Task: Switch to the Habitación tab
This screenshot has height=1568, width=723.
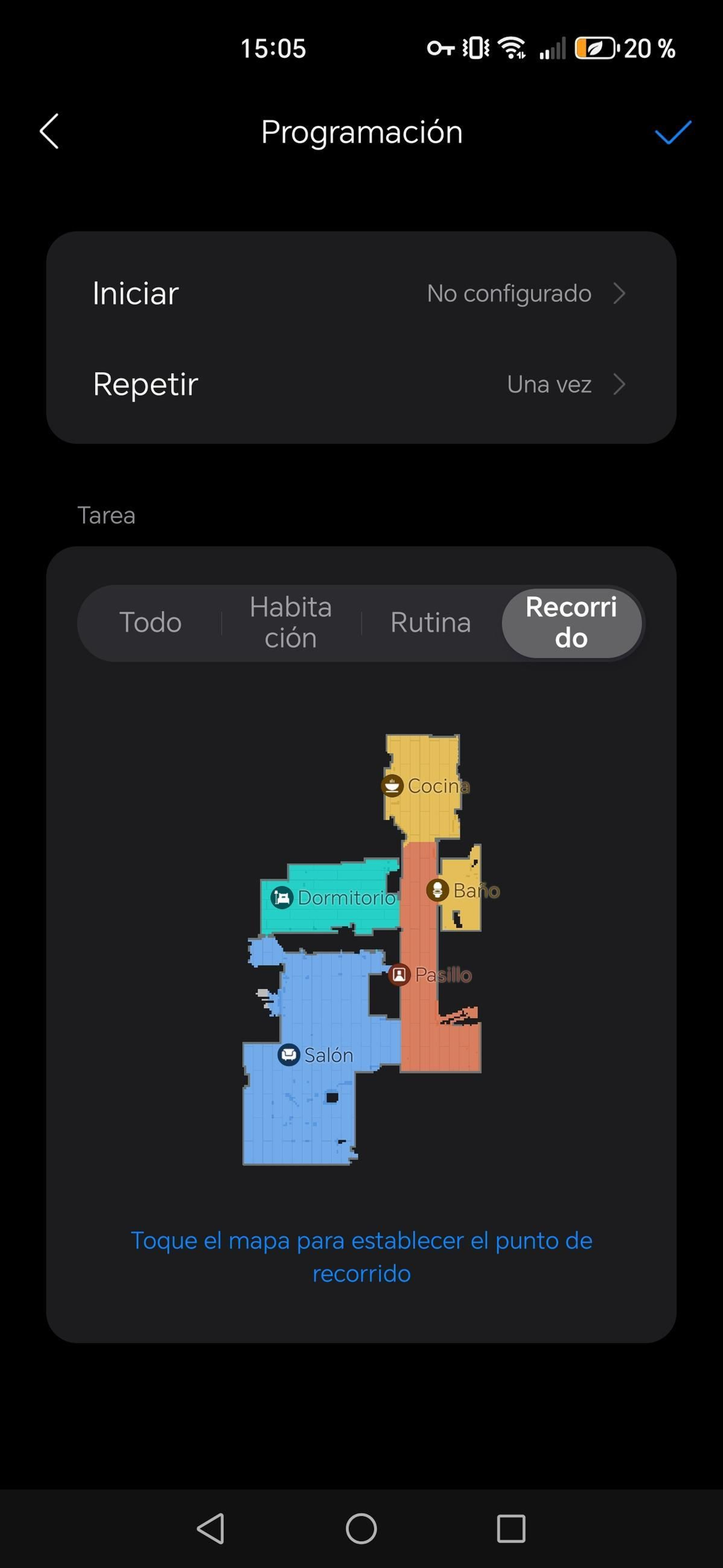Action: pyautogui.click(x=291, y=622)
